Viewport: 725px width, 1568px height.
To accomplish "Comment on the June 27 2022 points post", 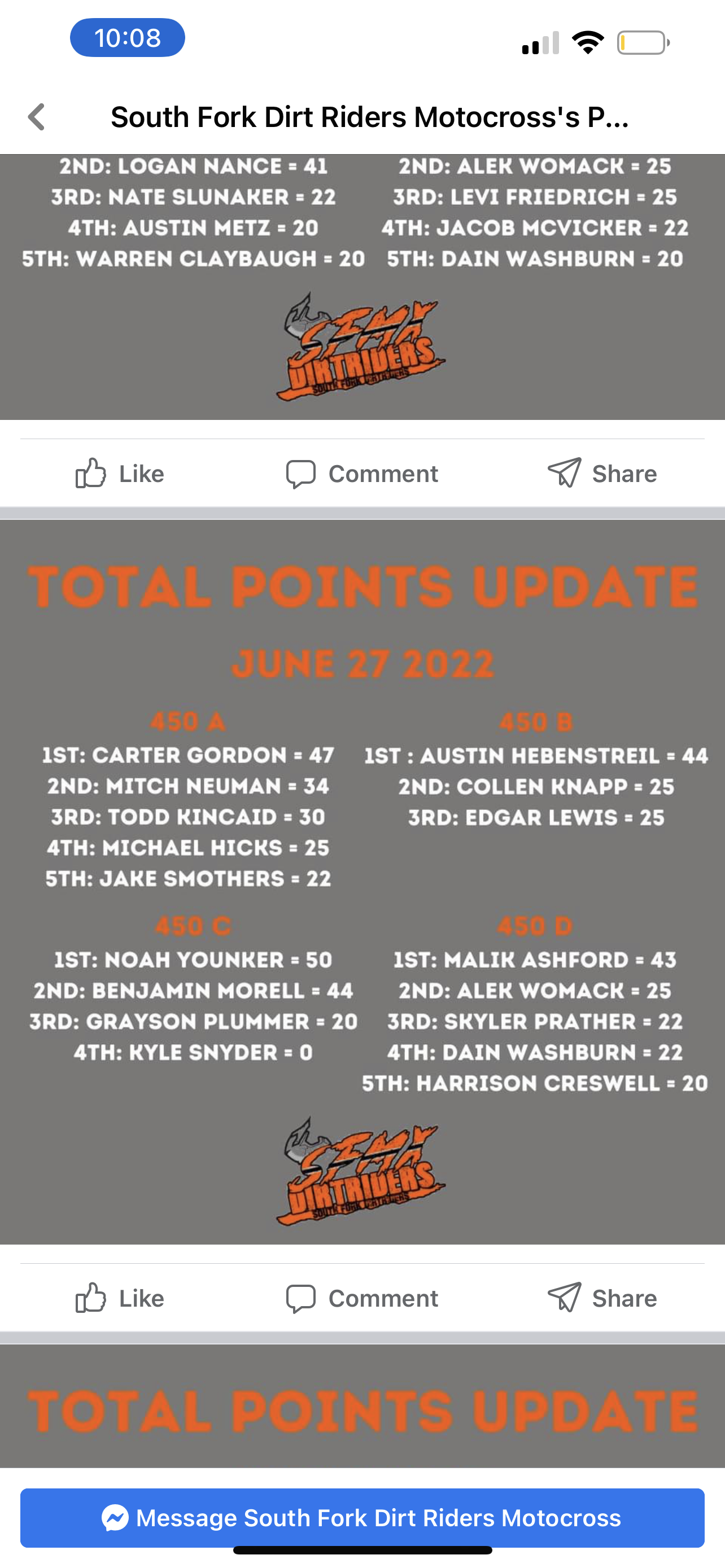I will tap(362, 1298).
